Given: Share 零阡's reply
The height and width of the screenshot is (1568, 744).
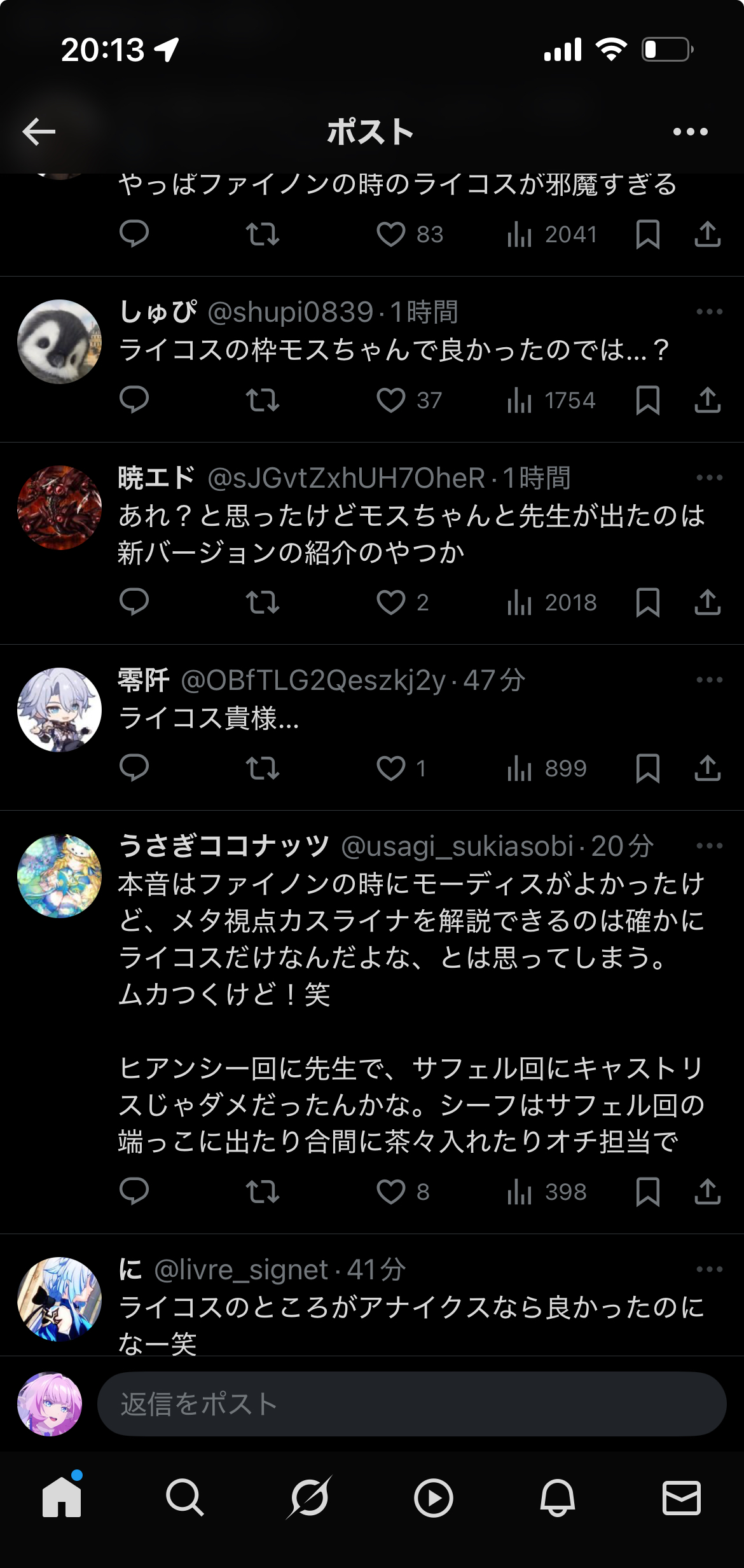Looking at the screenshot, I should [707, 768].
